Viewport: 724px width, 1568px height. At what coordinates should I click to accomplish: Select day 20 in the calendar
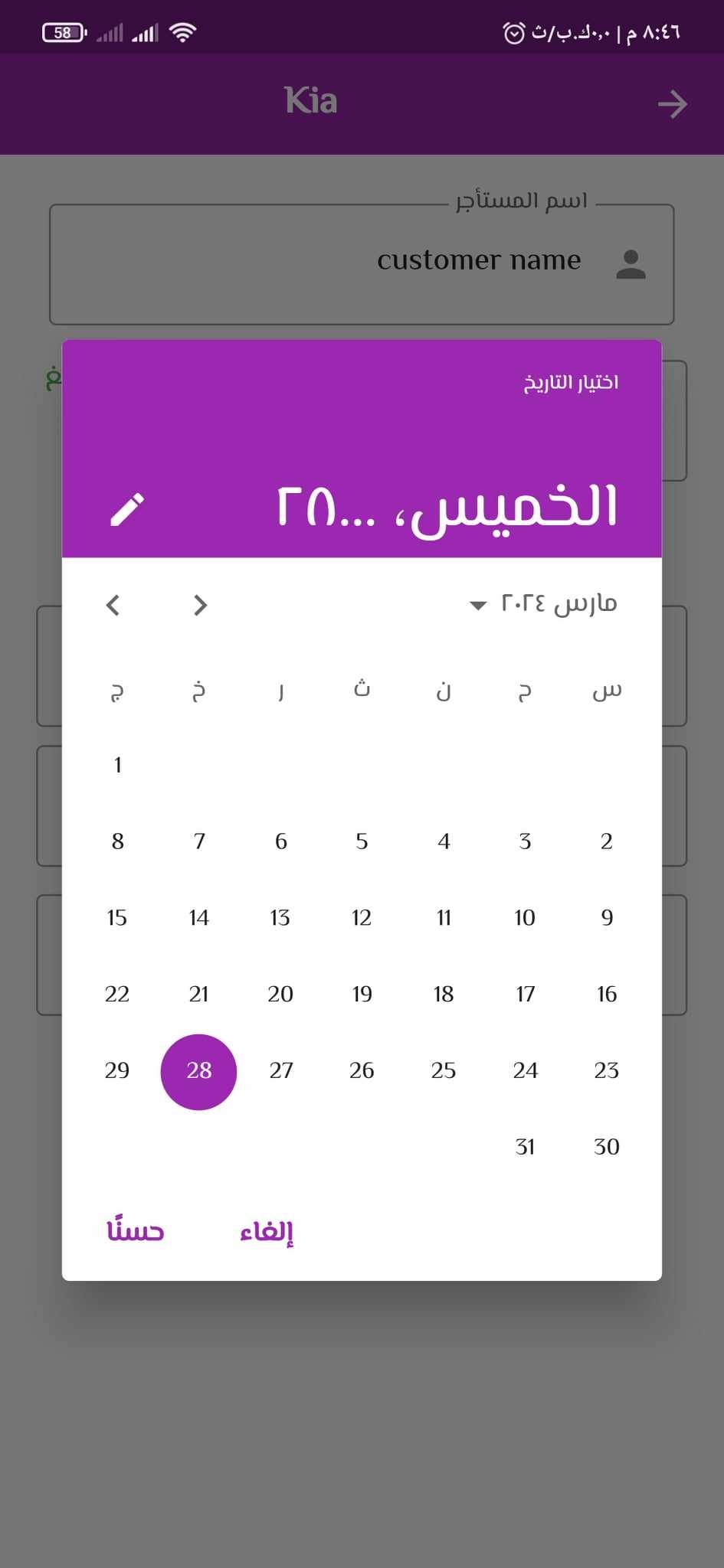(280, 994)
